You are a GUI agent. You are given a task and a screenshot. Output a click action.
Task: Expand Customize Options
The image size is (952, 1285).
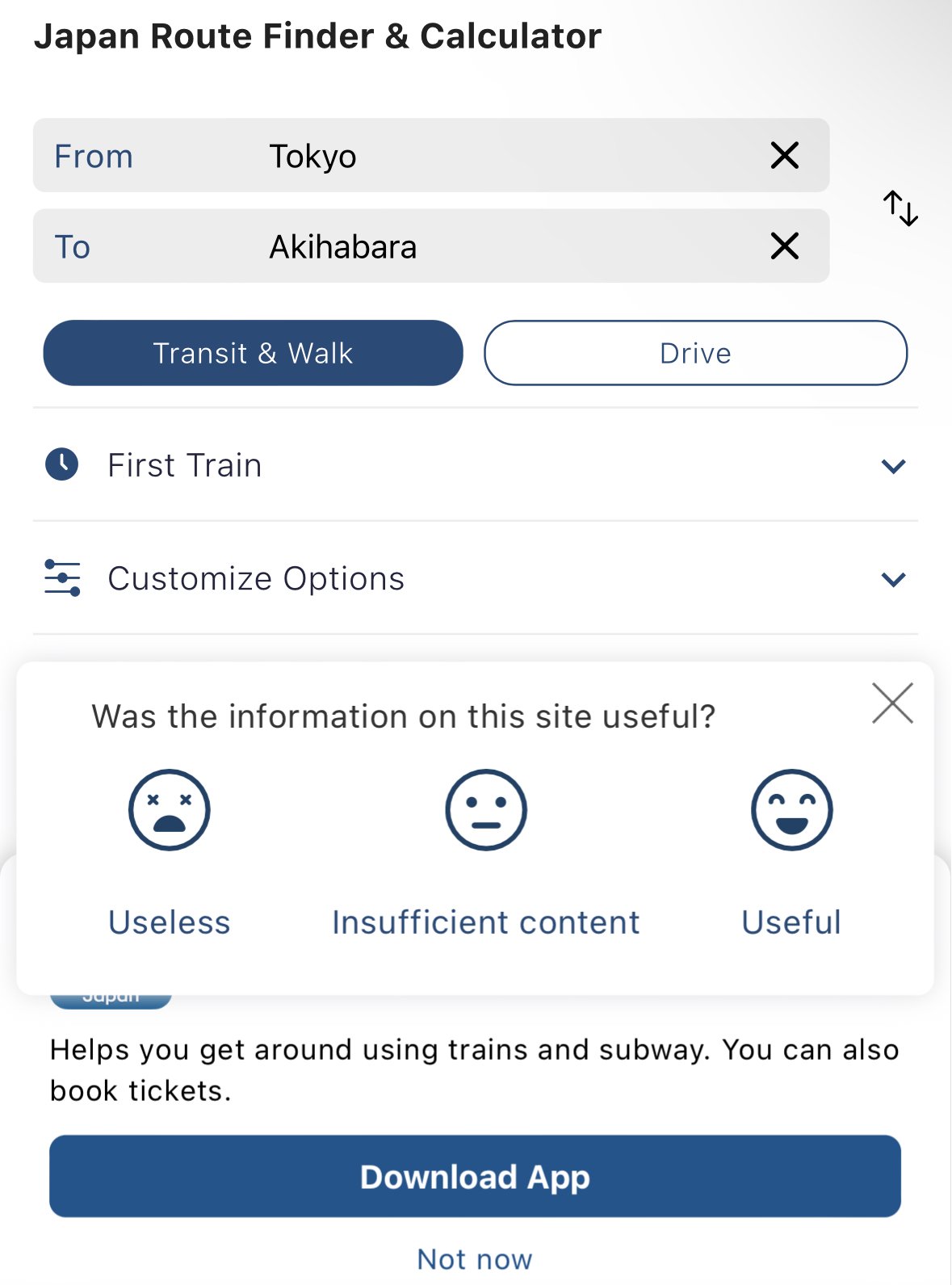[475, 578]
